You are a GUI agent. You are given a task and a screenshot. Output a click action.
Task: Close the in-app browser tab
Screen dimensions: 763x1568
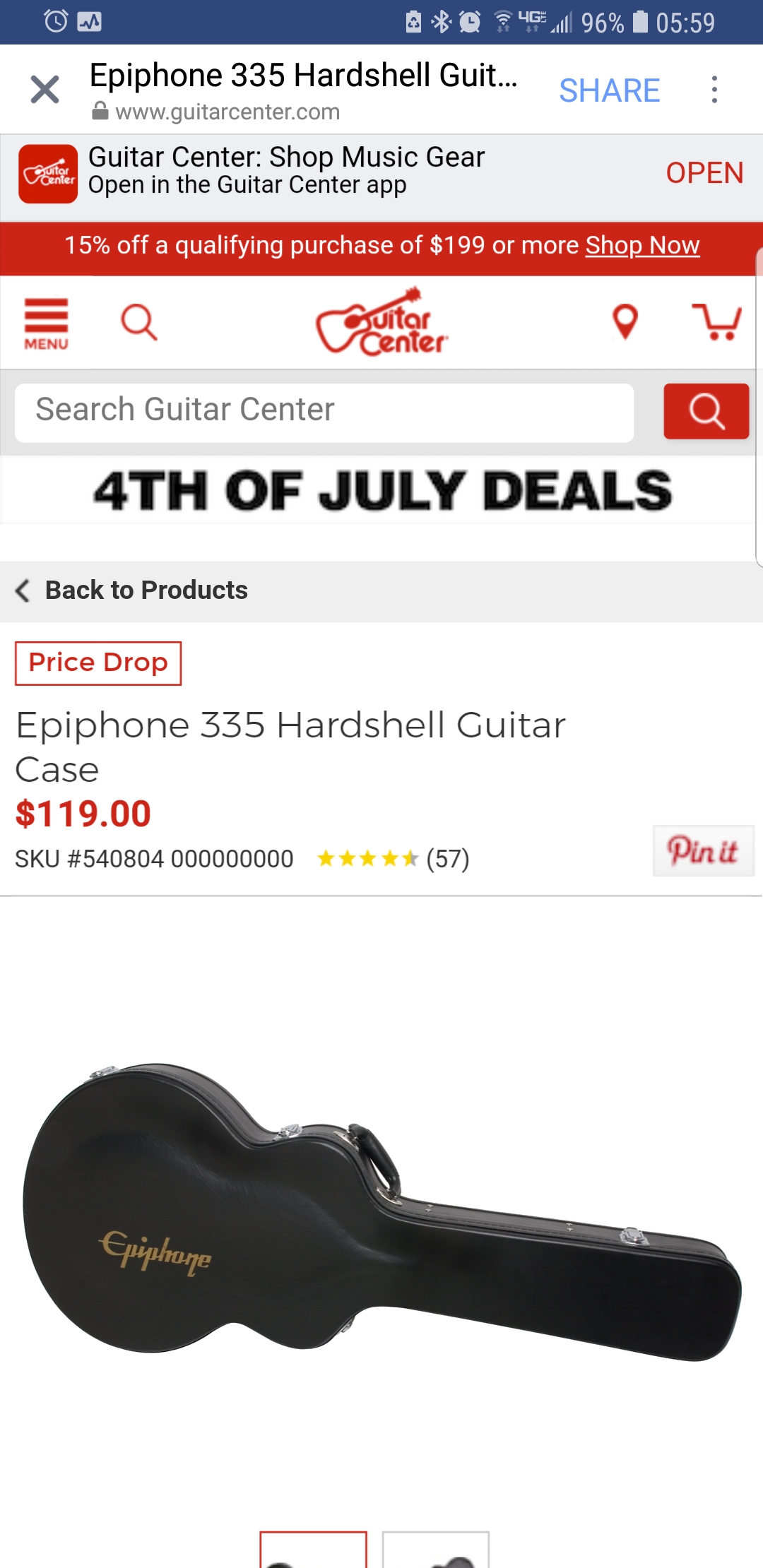(45, 90)
